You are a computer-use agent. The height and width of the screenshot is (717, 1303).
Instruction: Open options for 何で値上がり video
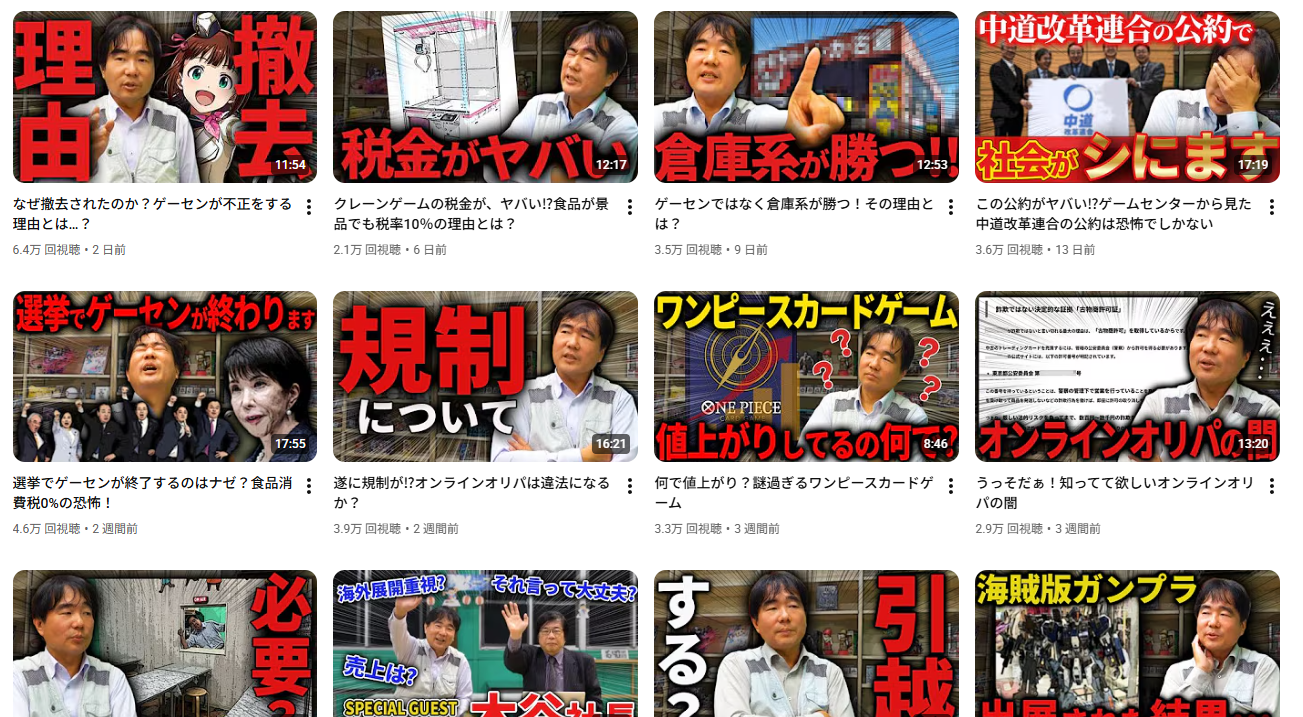tap(951, 486)
